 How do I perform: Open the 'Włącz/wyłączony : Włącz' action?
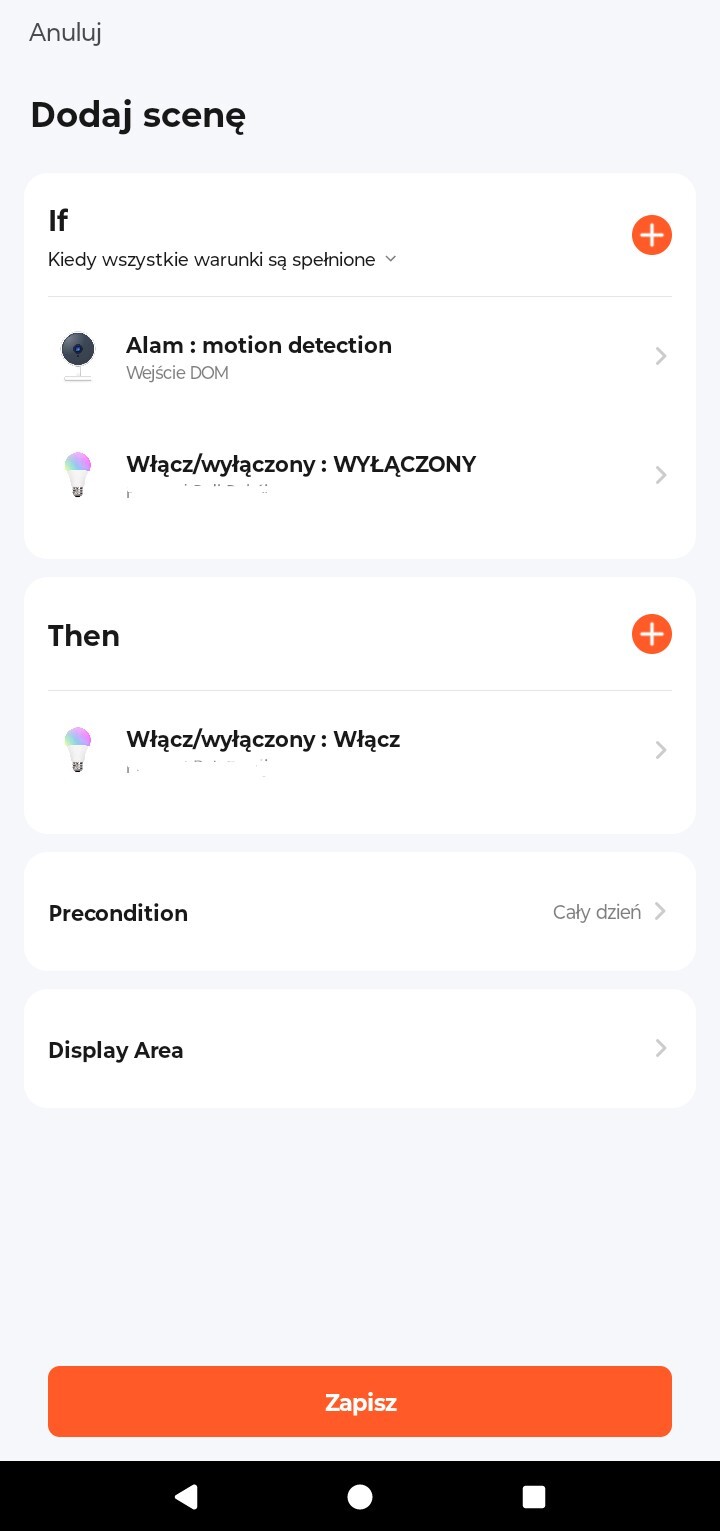tap(360, 749)
